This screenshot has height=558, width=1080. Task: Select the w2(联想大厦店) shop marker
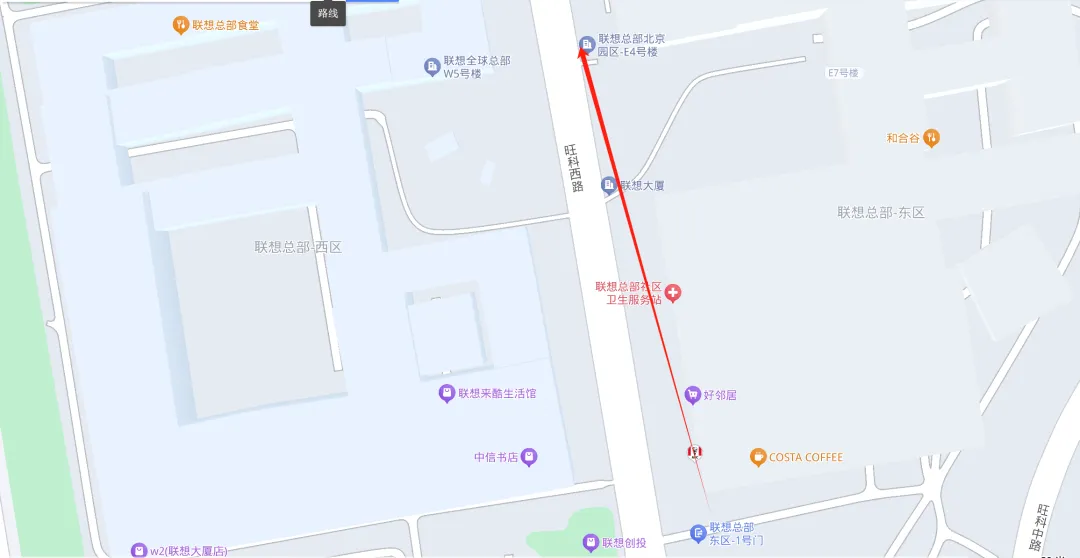coord(139,550)
